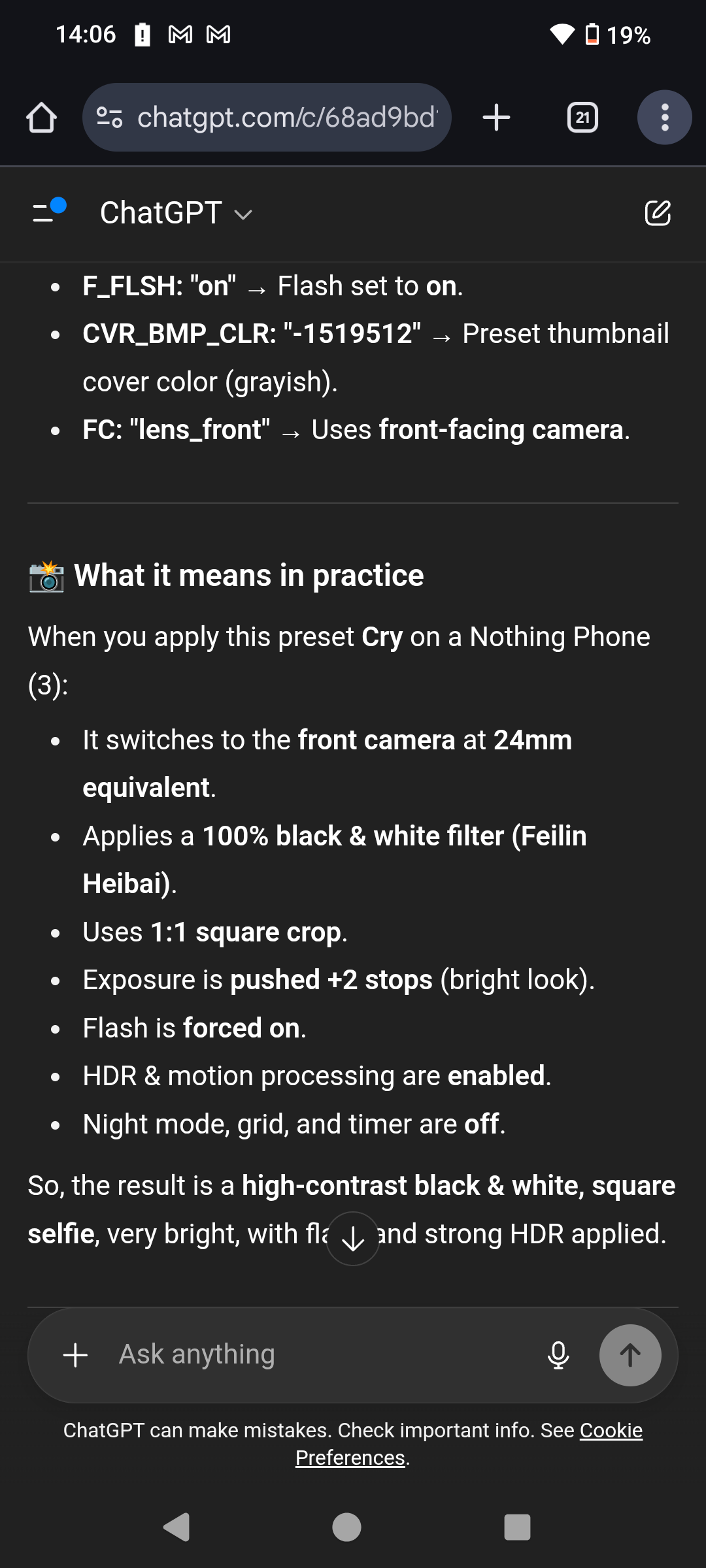Tap the Android home button
Viewport: 706px width, 1568px height.
click(348, 1527)
